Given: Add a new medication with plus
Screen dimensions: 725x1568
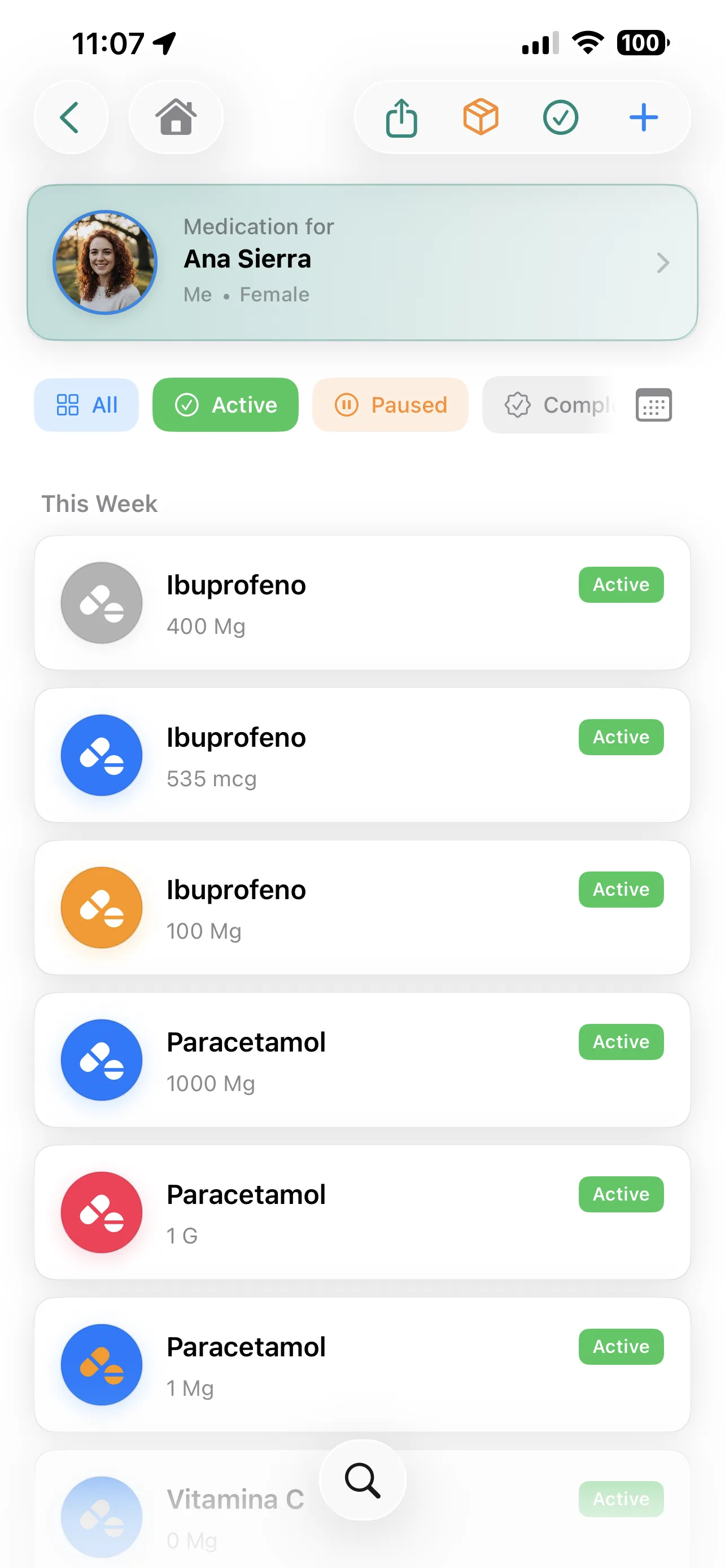Looking at the screenshot, I should (x=644, y=117).
